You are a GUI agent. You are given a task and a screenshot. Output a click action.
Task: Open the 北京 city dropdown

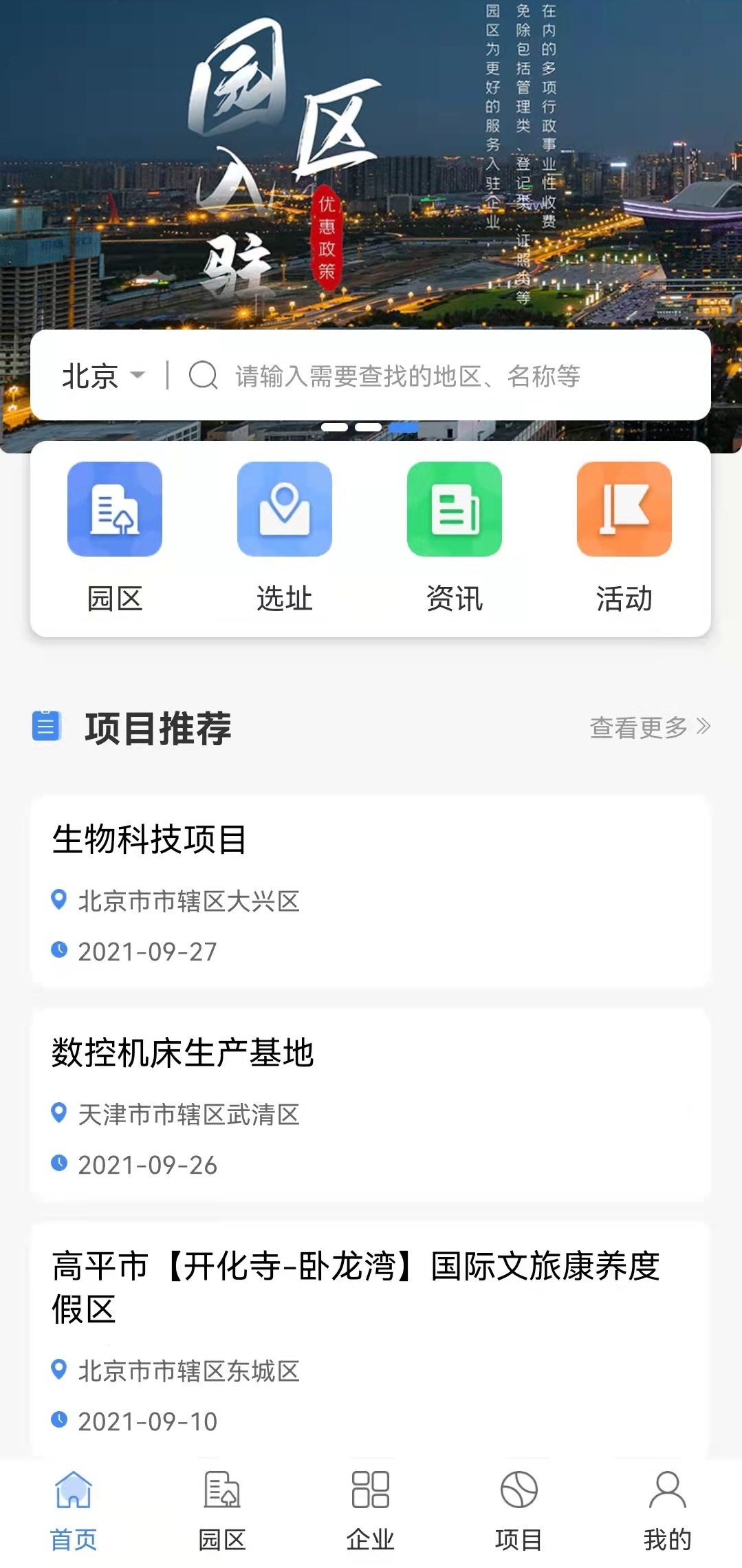pyautogui.click(x=102, y=377)
